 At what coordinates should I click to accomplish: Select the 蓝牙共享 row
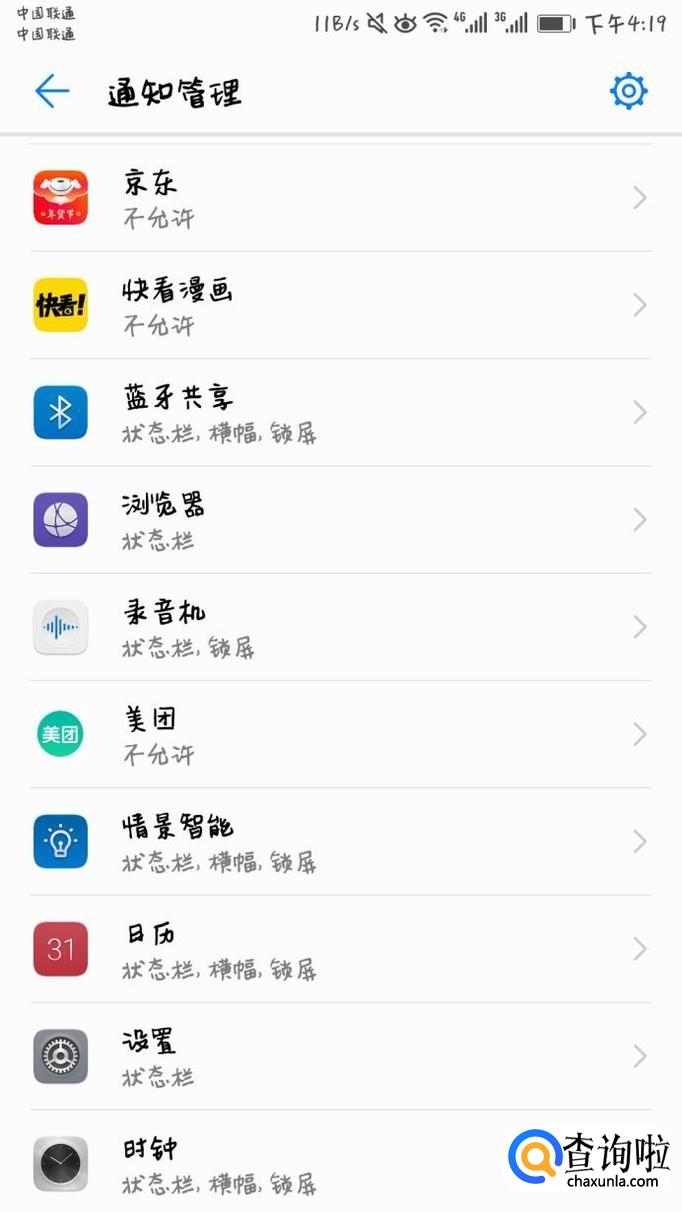click(x=340, y=412)
